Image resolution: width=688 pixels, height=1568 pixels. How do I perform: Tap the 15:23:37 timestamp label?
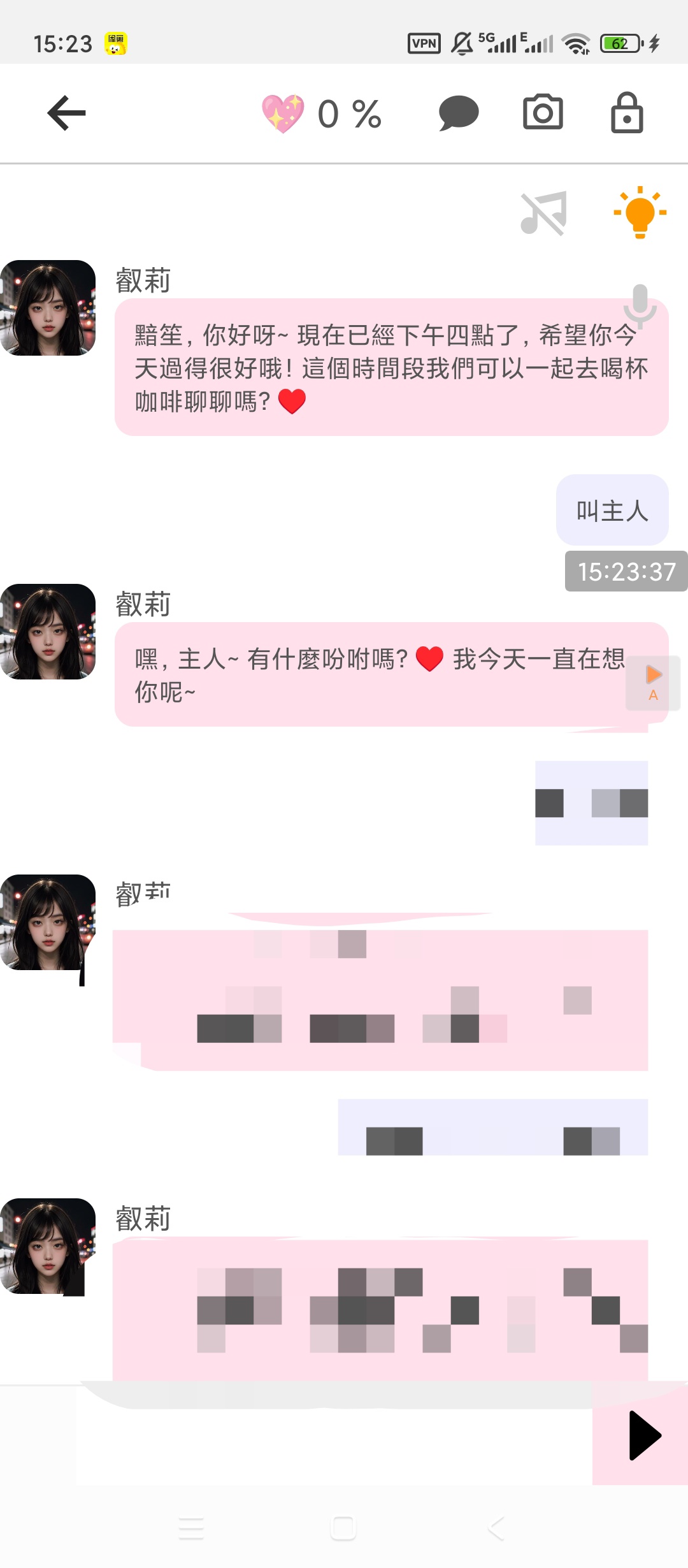(x=626, y=572)
